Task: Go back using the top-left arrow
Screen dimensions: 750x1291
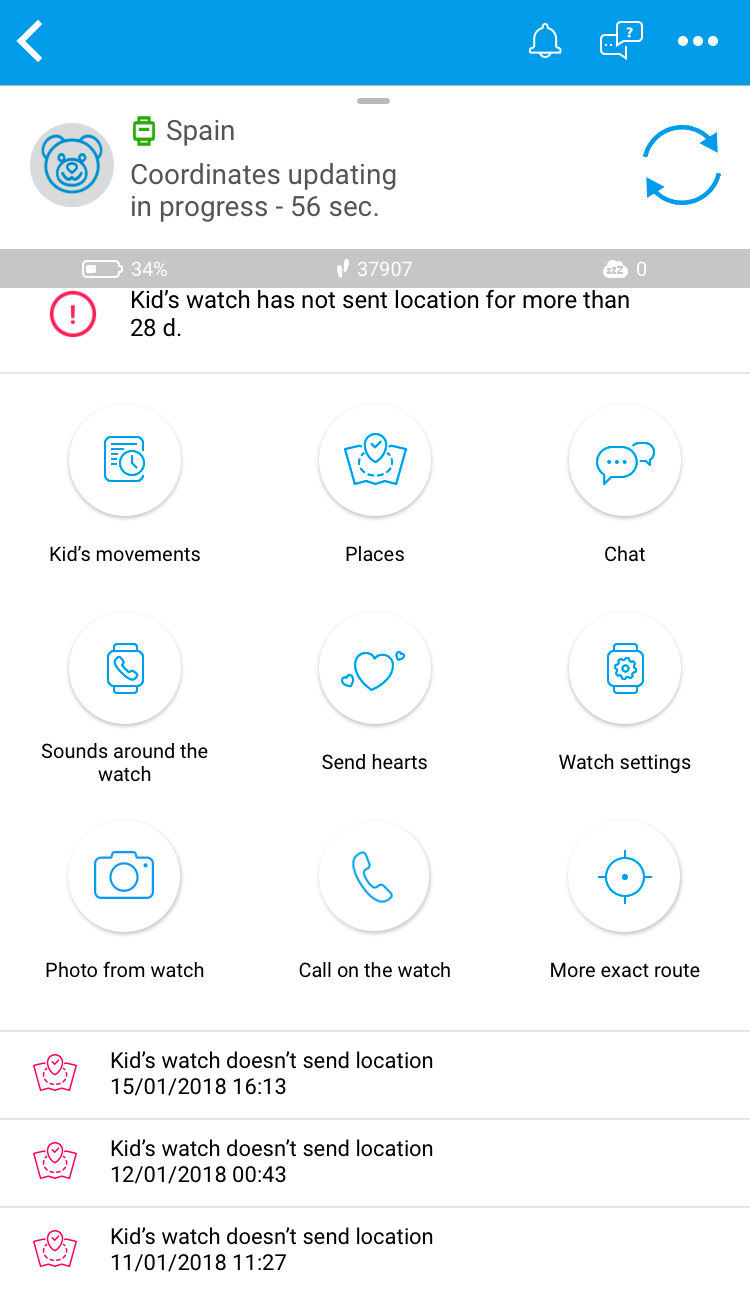Action: 31,42
